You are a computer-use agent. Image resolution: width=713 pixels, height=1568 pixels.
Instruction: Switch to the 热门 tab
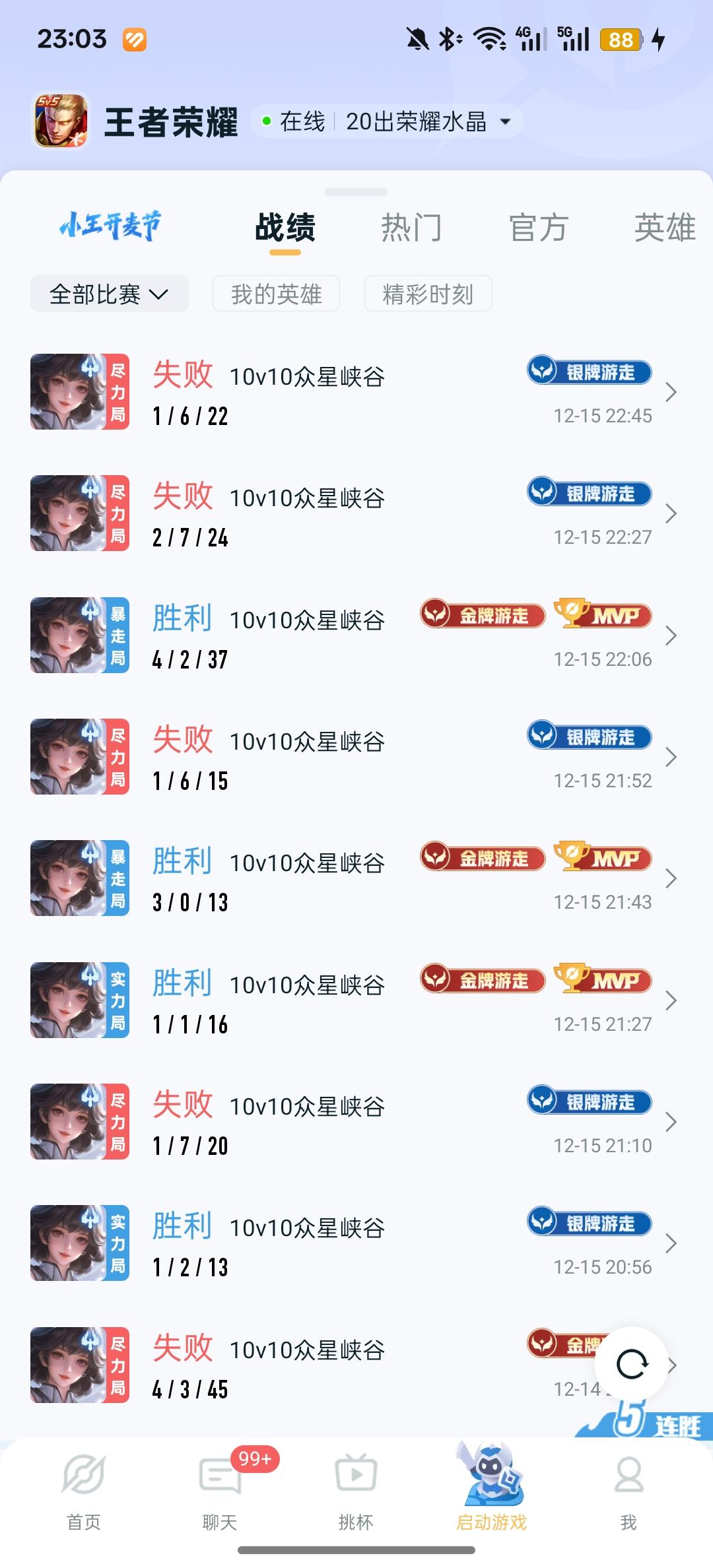coord(411,228)
